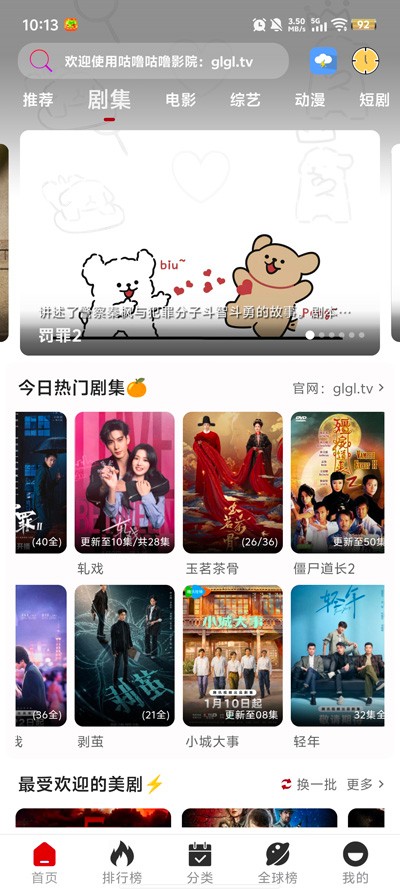
Task: Open the 玉茗茶骨 series card
Action: pyautogui.click(x=232, y=493)
